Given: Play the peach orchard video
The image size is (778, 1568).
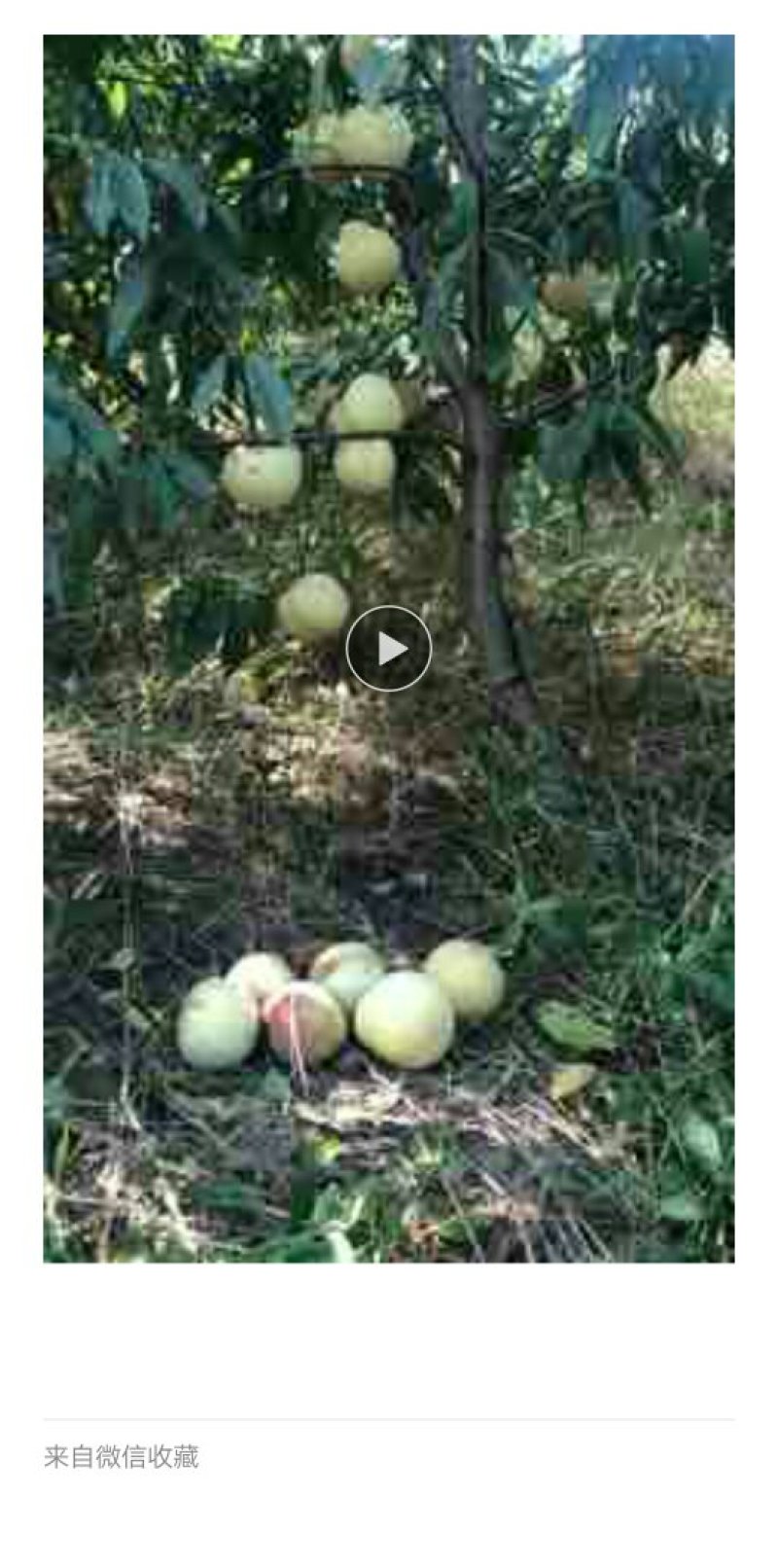Looking at the screenshot, I should click(389, 648).
